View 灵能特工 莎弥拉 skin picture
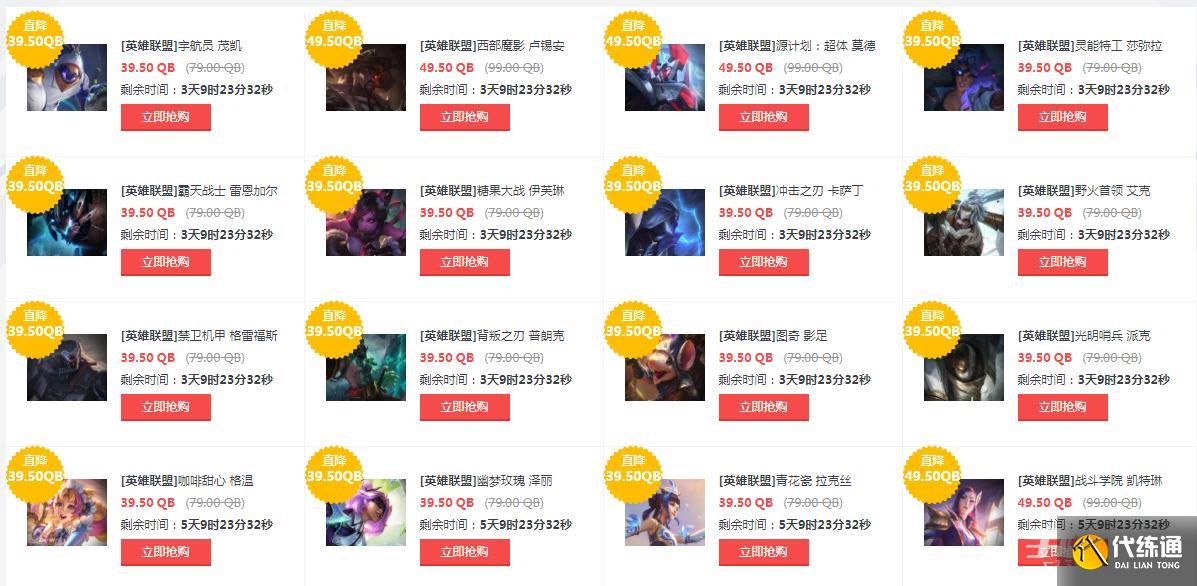The image size is (1197, 586). [963, 78]
